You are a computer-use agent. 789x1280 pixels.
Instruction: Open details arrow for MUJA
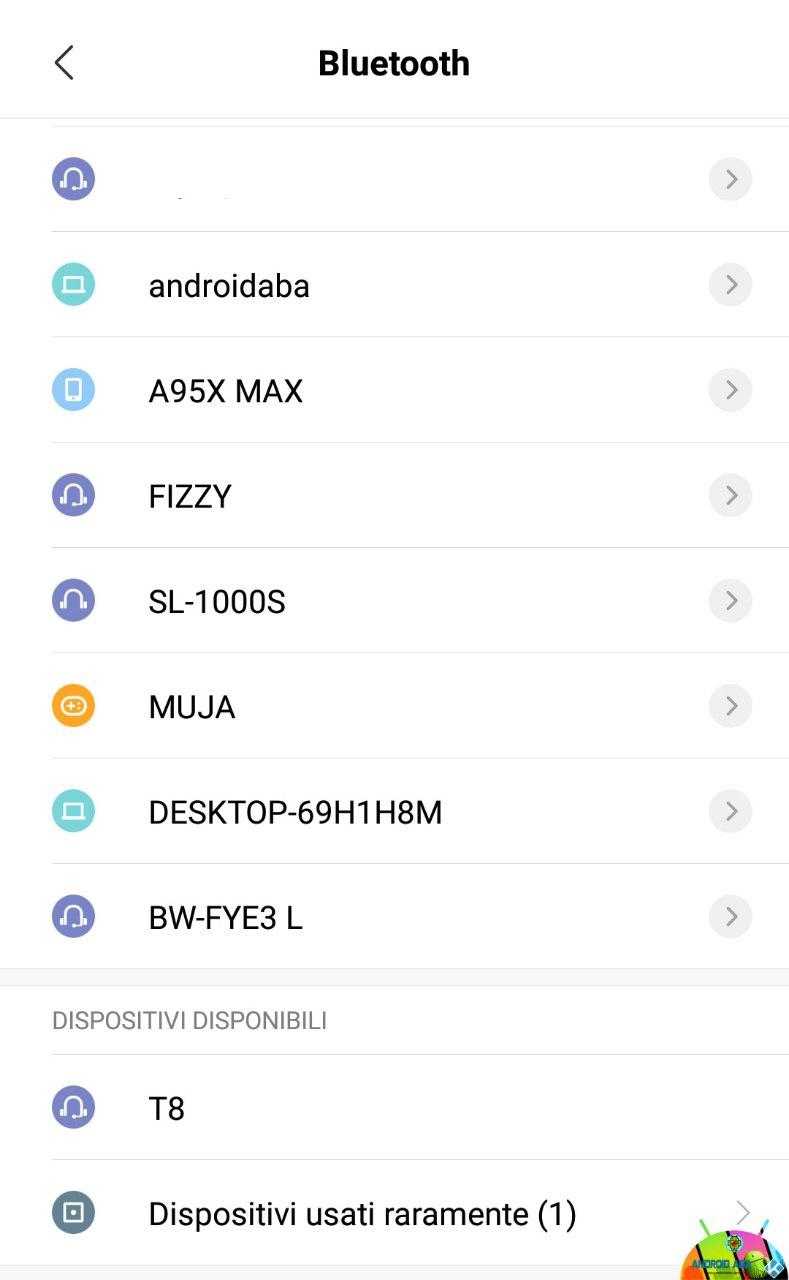click(x=730, y=706)
